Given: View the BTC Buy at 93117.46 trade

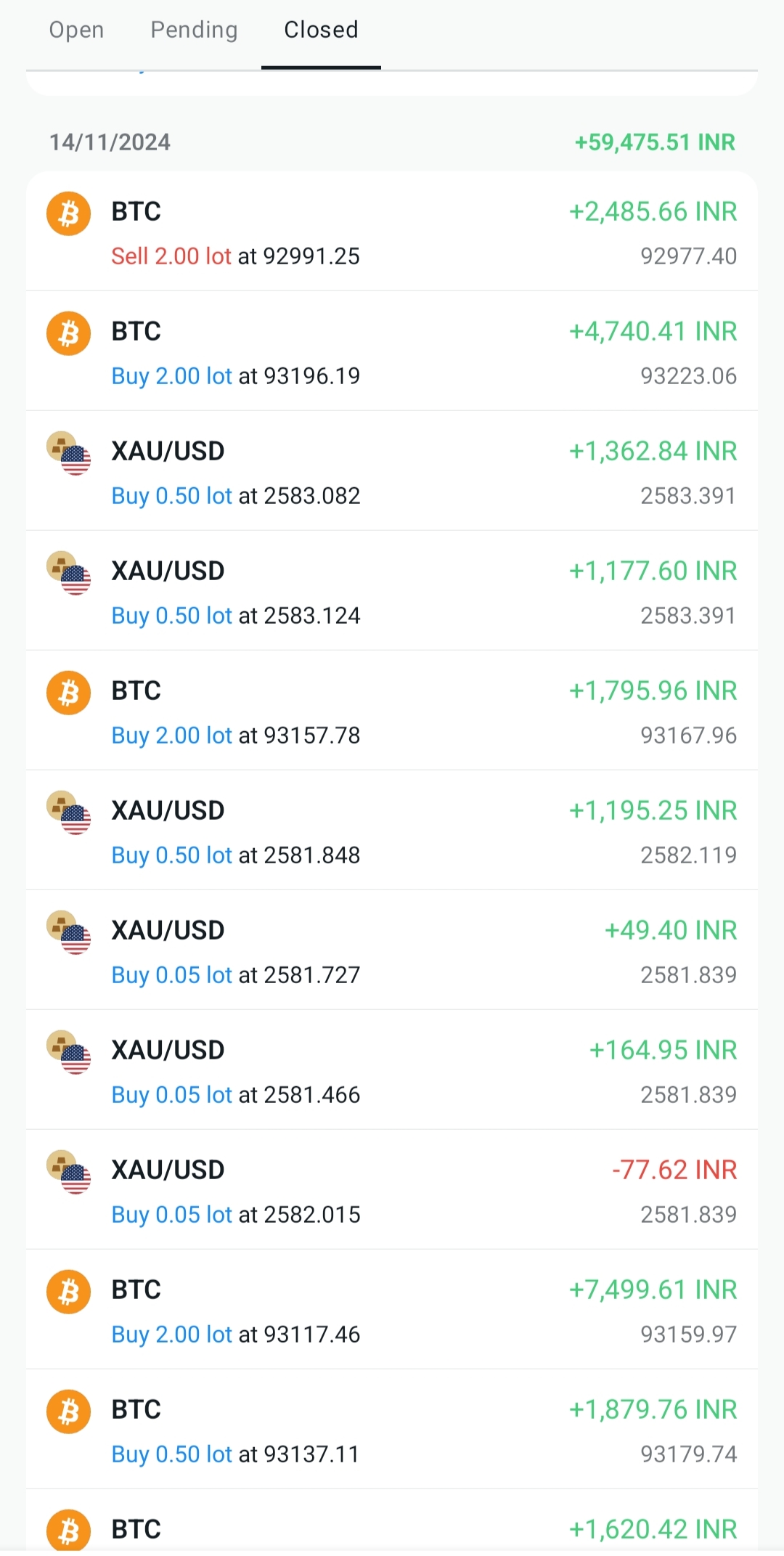Looking at the screenshot, I should [392, 1311].
